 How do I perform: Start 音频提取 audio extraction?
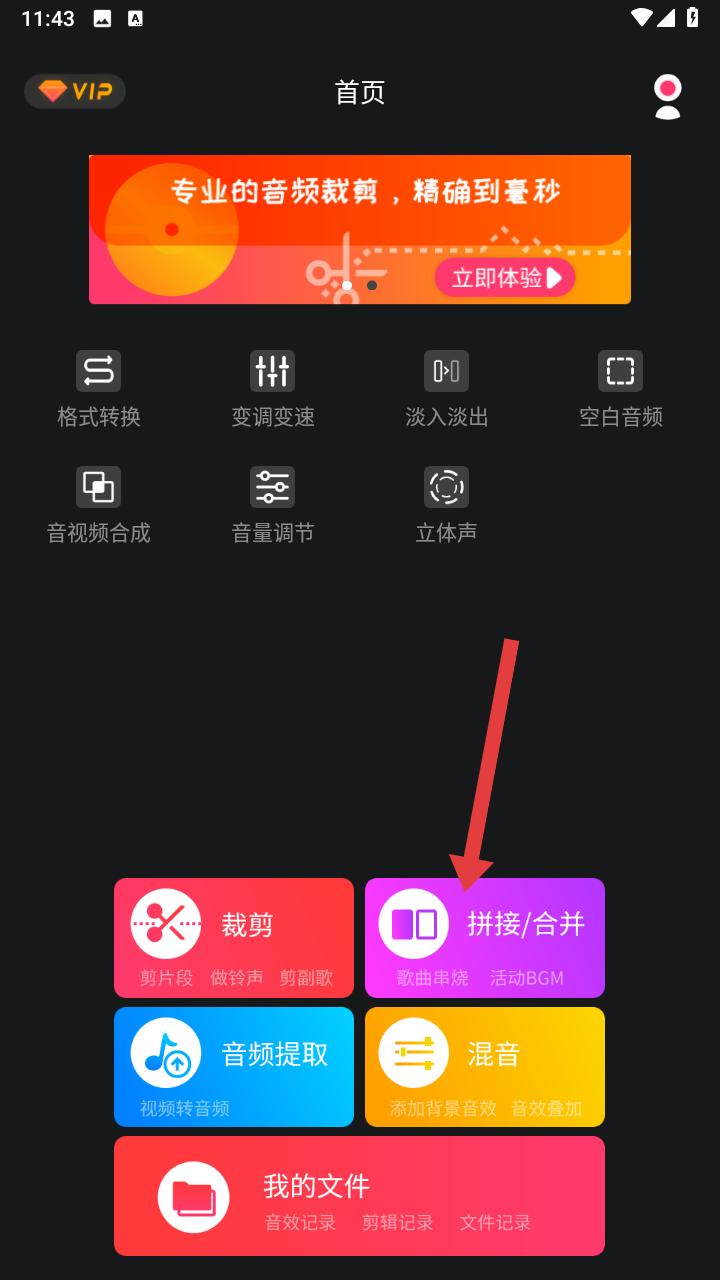point(234,1067)
